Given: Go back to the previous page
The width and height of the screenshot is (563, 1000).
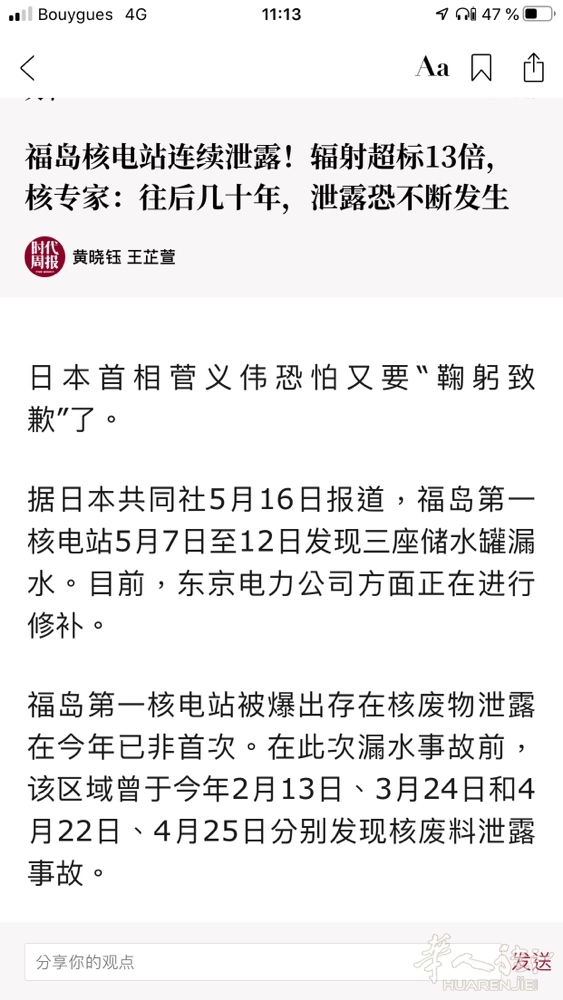Looking at the screenshot, I should 27,68.
